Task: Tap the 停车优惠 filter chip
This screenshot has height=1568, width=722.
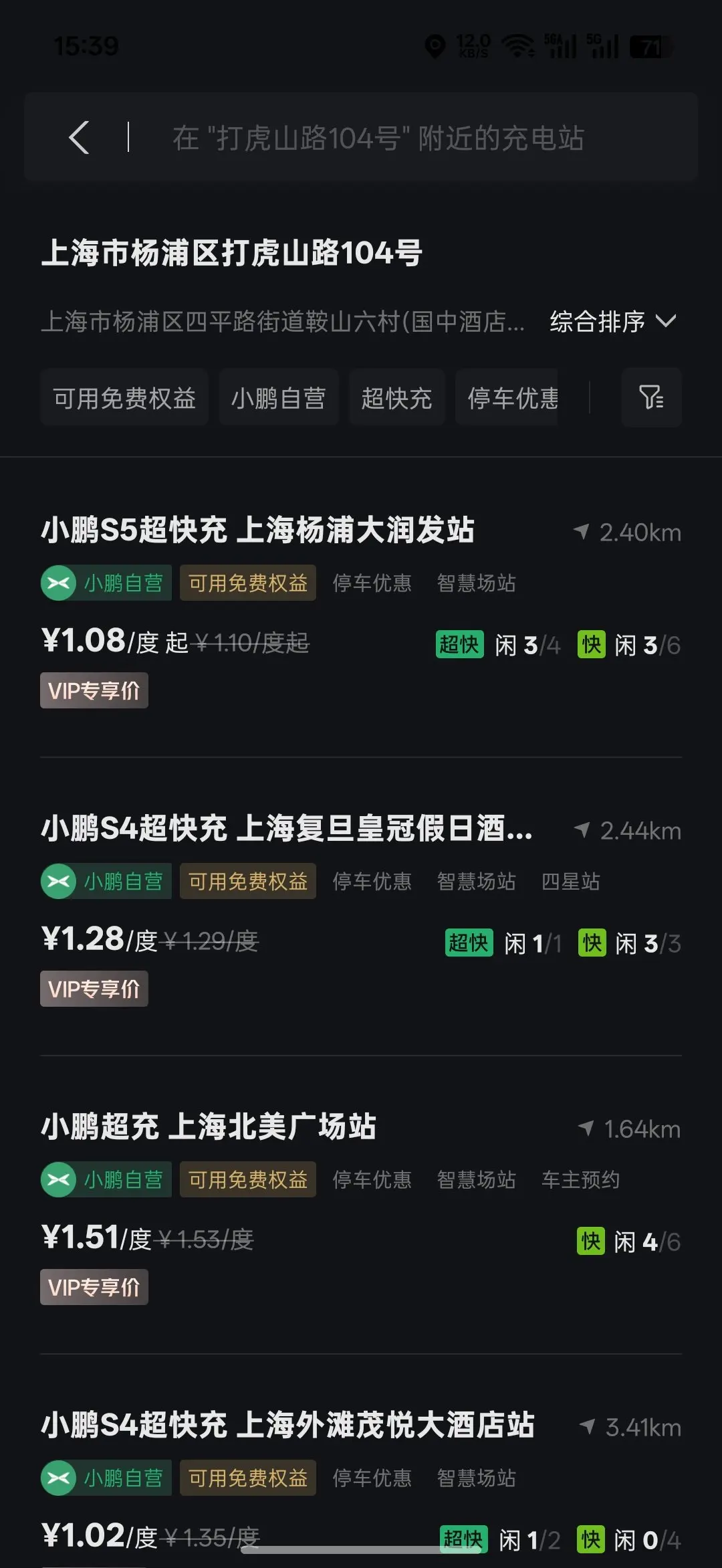Action: [x=512, y=399]
